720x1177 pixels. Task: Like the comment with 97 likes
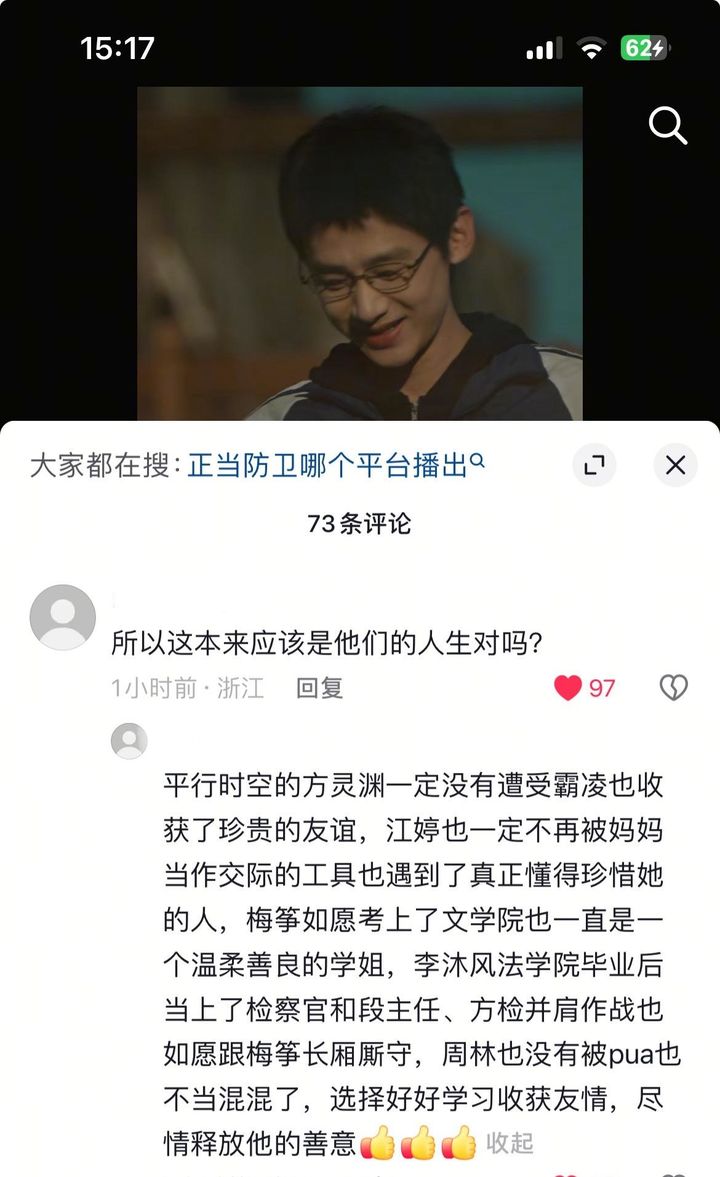point(569,688)
